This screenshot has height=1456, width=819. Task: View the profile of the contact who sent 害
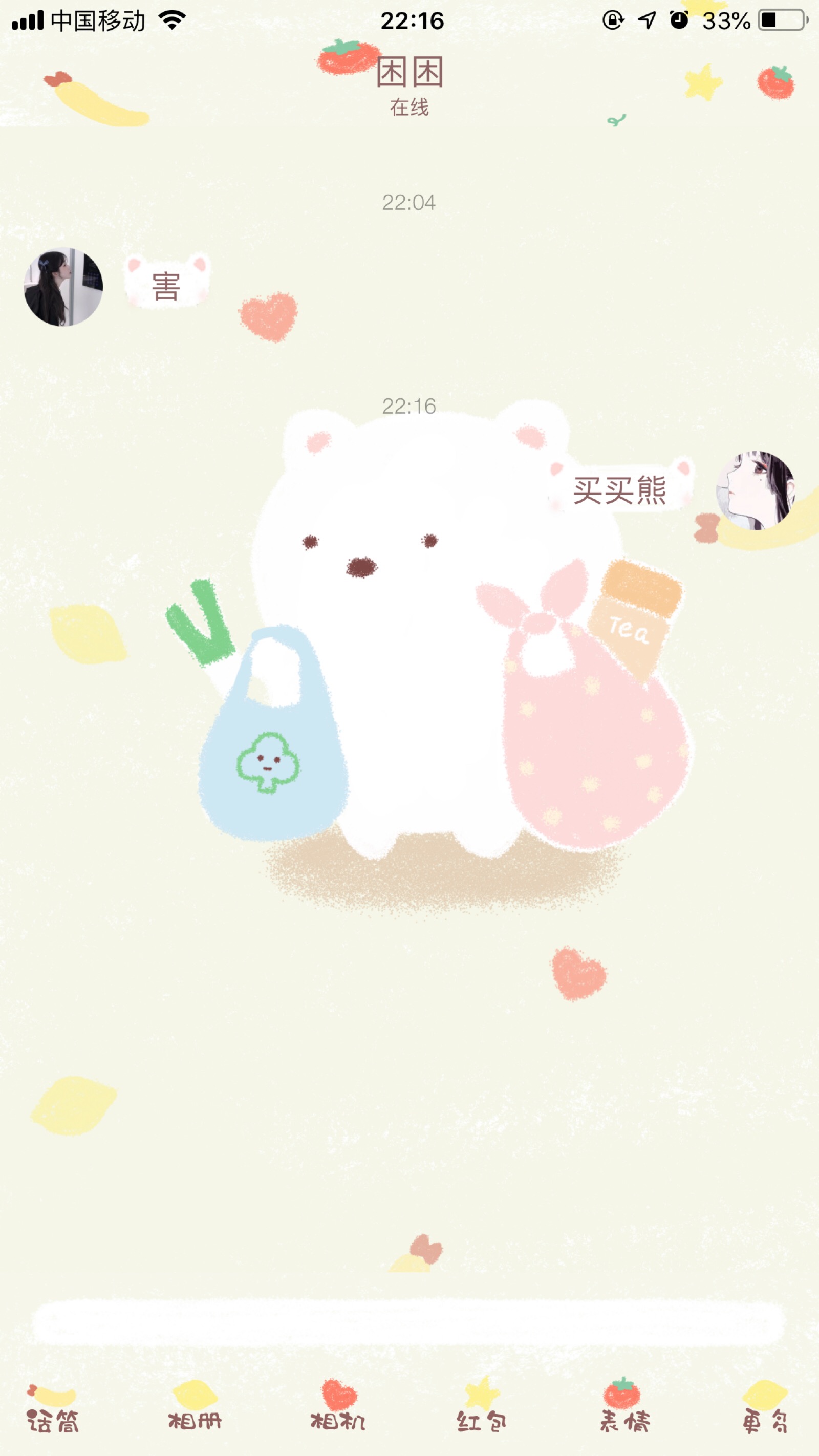[63, 287]
